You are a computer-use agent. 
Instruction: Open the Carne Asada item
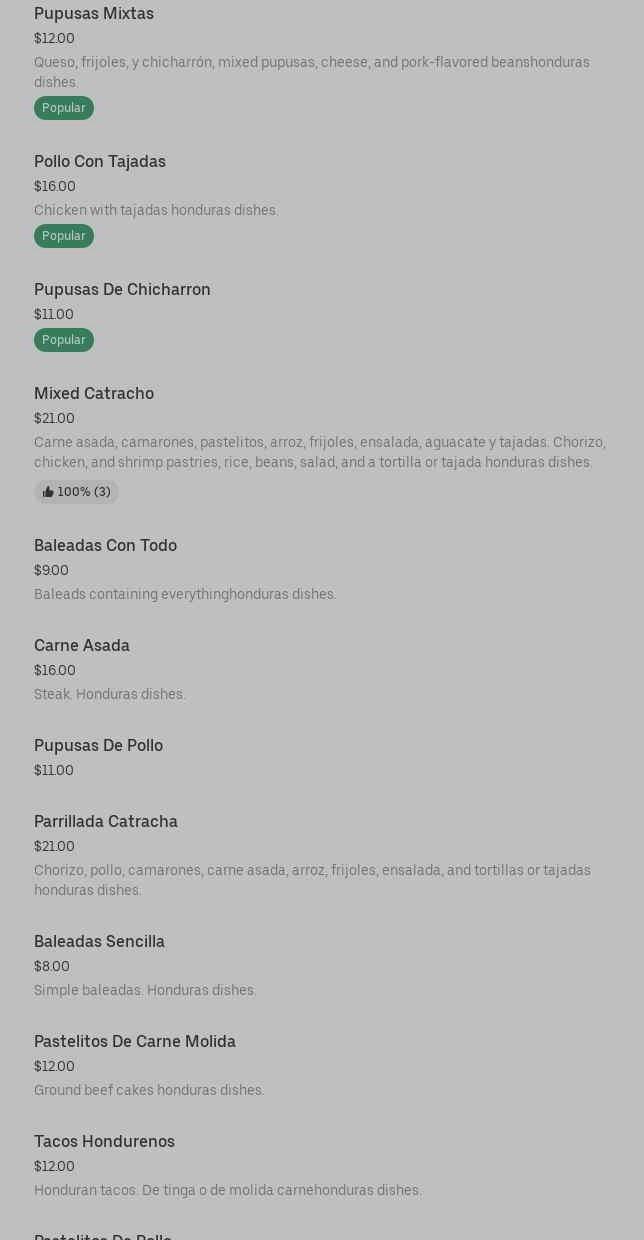click(82, 646)
